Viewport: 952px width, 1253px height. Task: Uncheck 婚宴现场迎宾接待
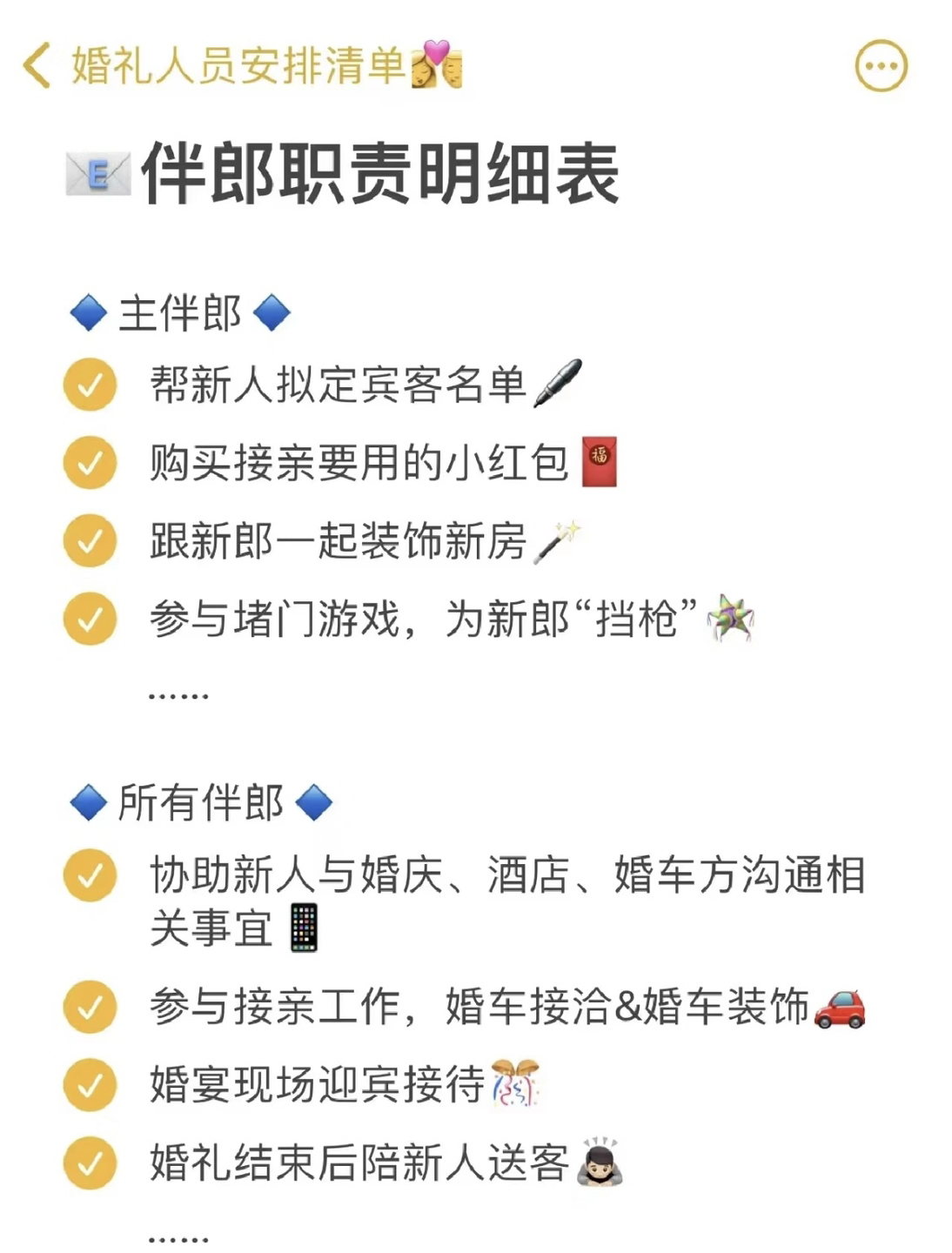[91, 1085]
